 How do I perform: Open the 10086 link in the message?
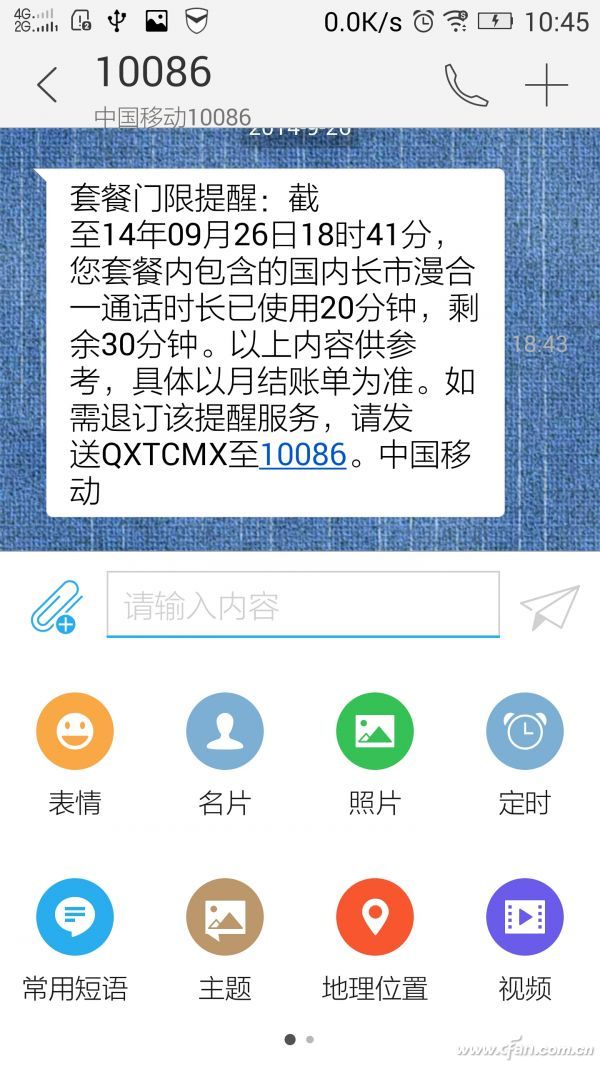(x=303, y=454)
